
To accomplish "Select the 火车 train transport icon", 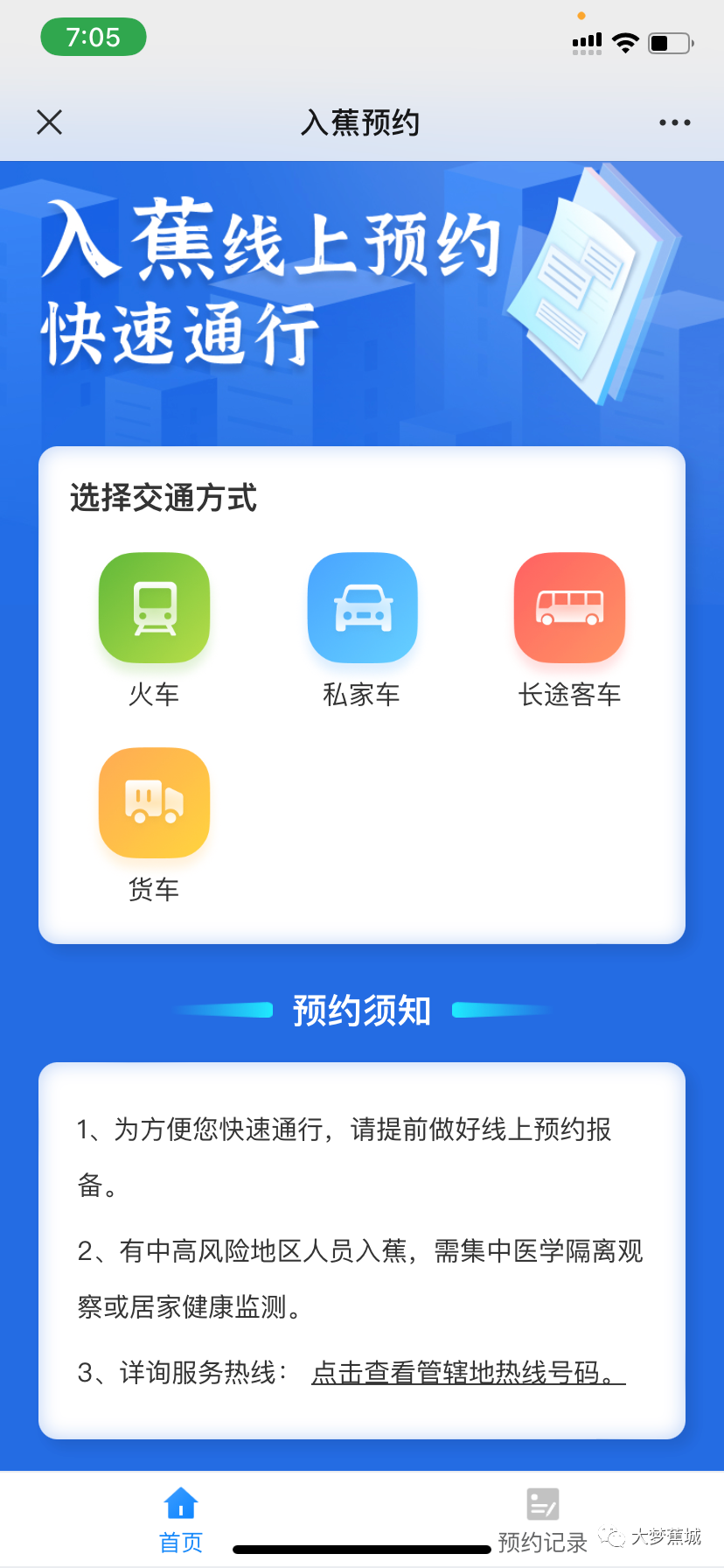I will click(154, 607).
